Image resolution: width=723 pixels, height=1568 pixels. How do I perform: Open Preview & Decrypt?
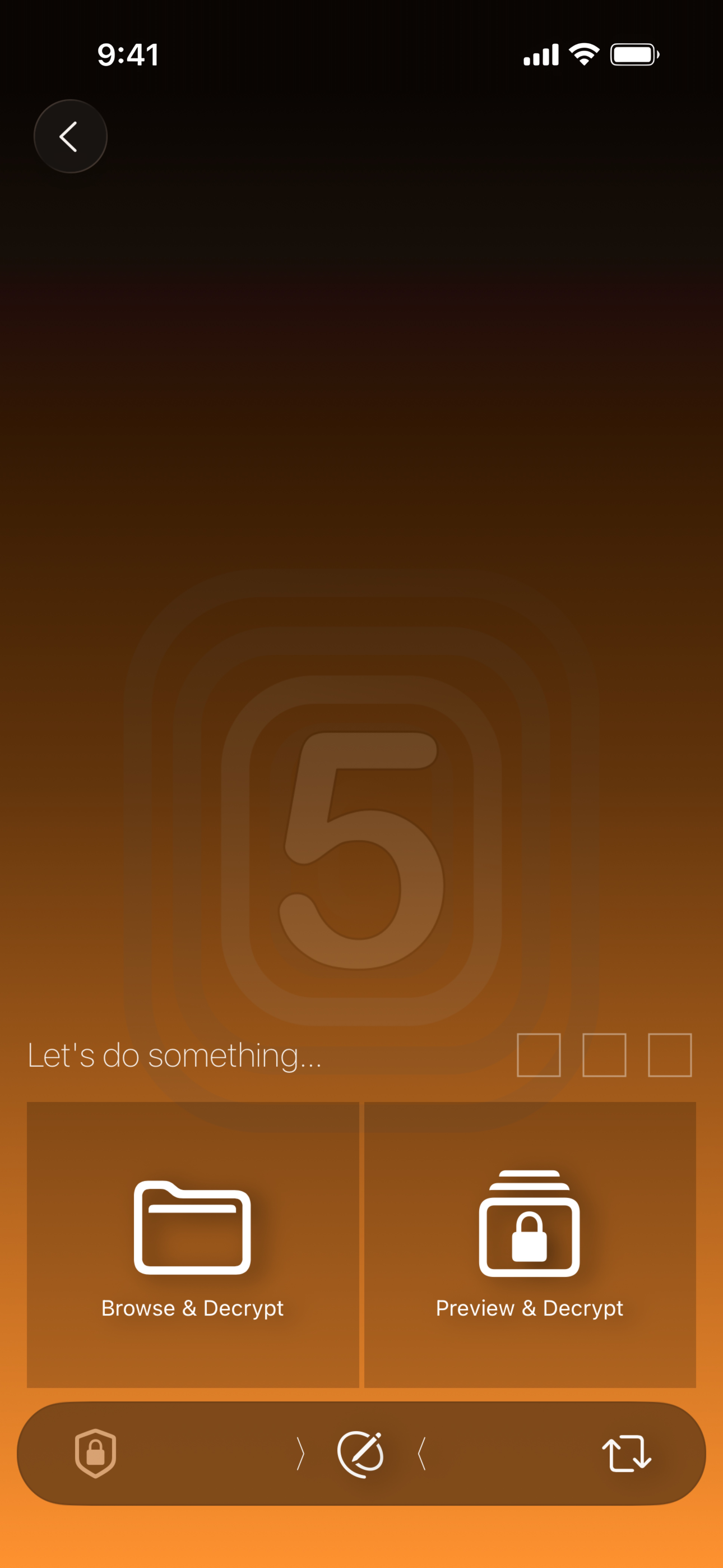coord(530,1244)
